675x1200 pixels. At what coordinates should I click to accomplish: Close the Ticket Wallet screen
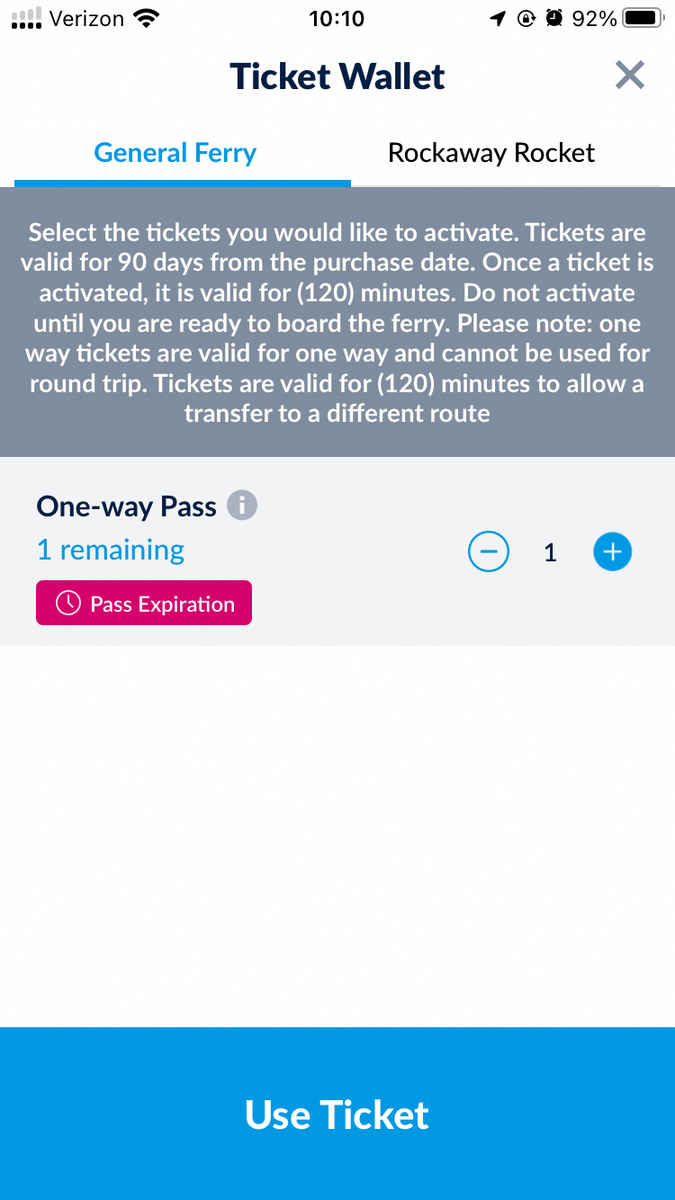coord(630,75)
